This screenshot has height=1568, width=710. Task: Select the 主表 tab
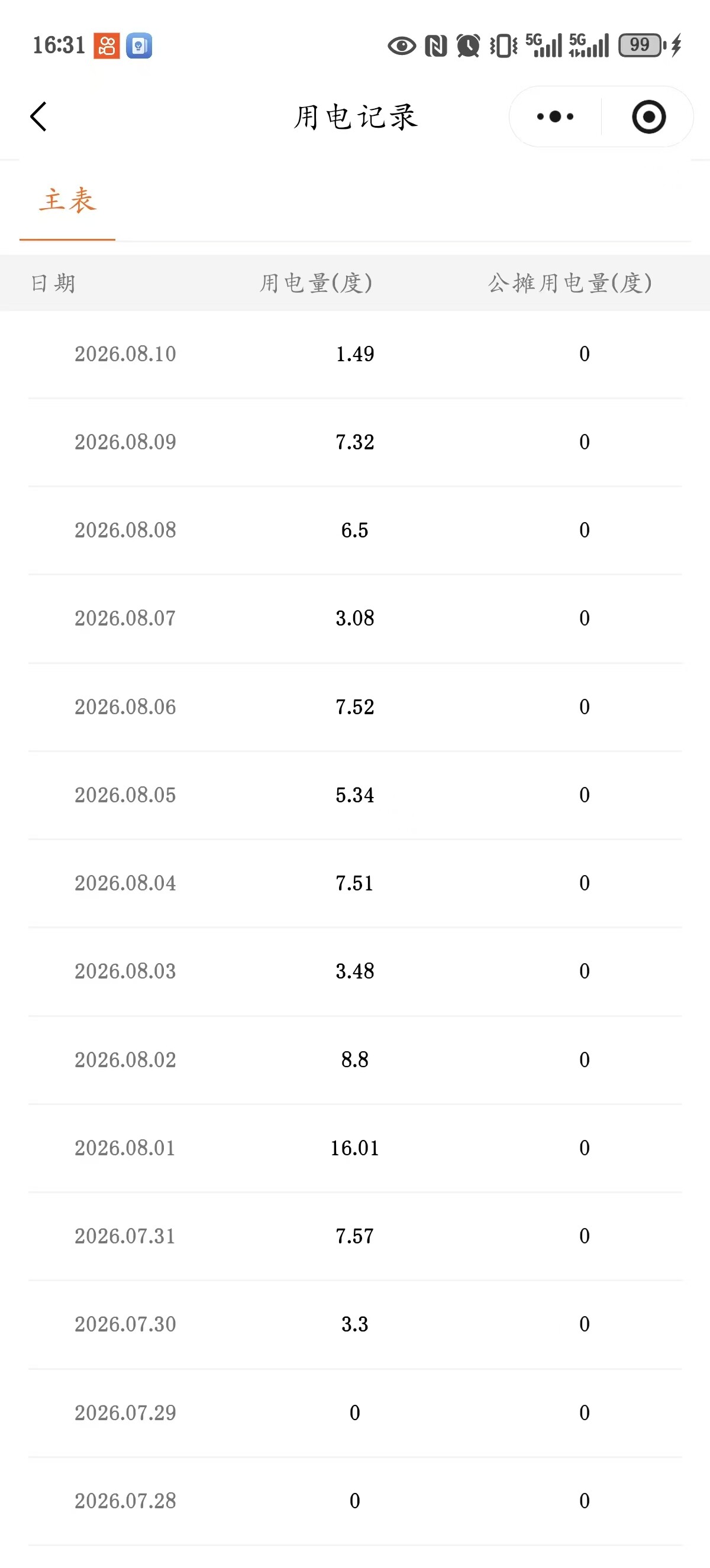67,201
